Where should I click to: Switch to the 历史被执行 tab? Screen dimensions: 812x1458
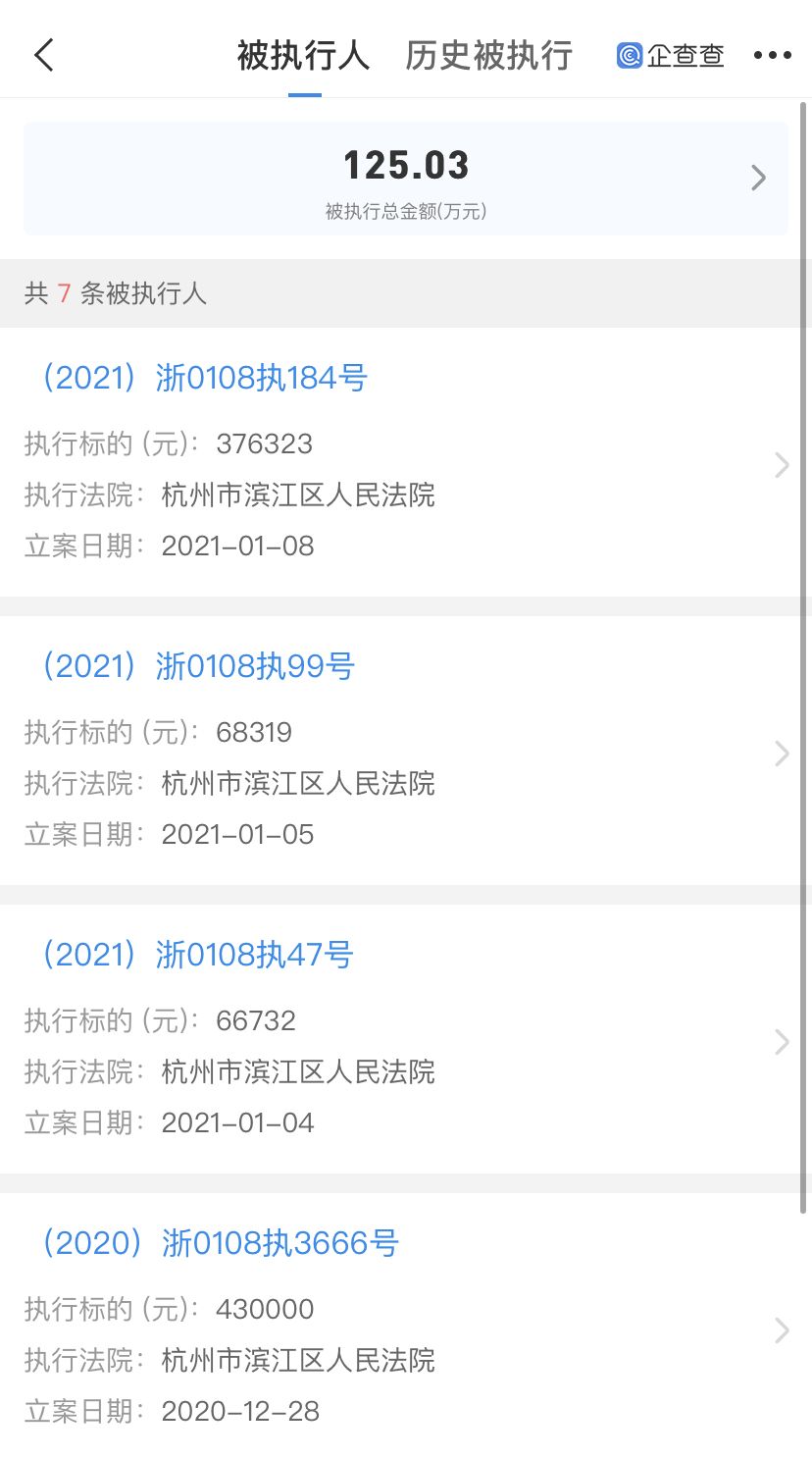[488, 56]
